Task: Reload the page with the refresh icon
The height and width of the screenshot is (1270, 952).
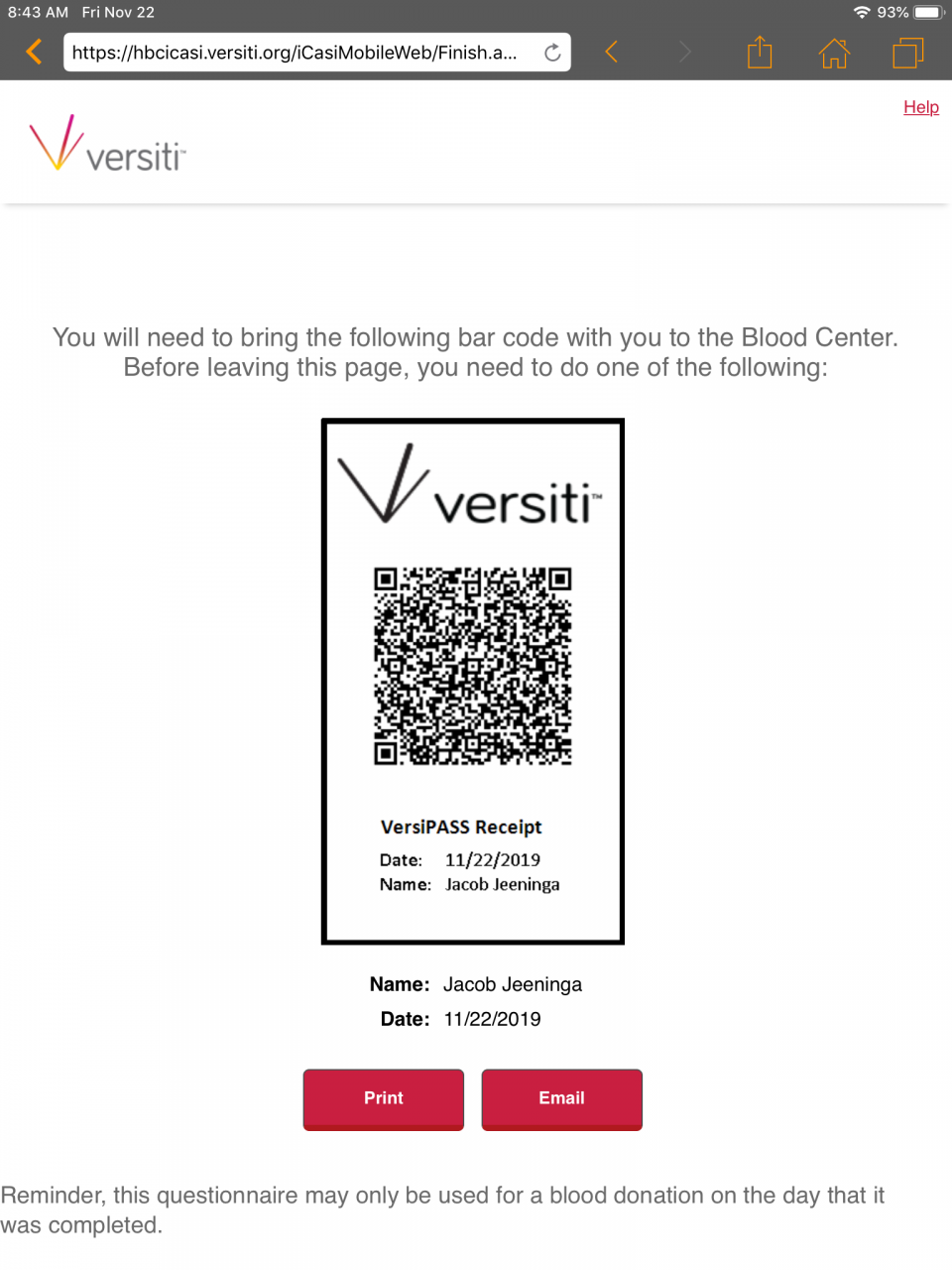Action: tap(552, 53)
